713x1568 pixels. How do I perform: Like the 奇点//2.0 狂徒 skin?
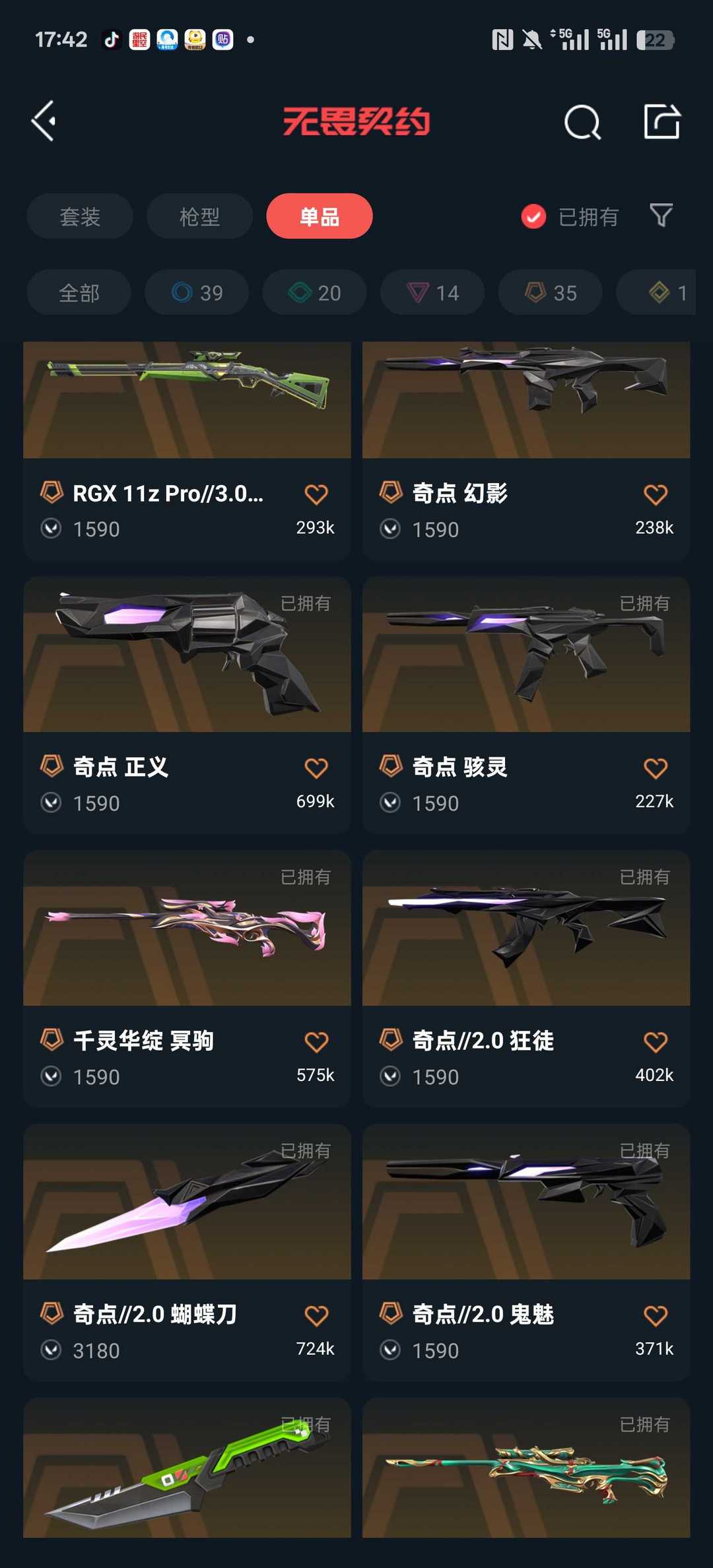[656, 1042]
